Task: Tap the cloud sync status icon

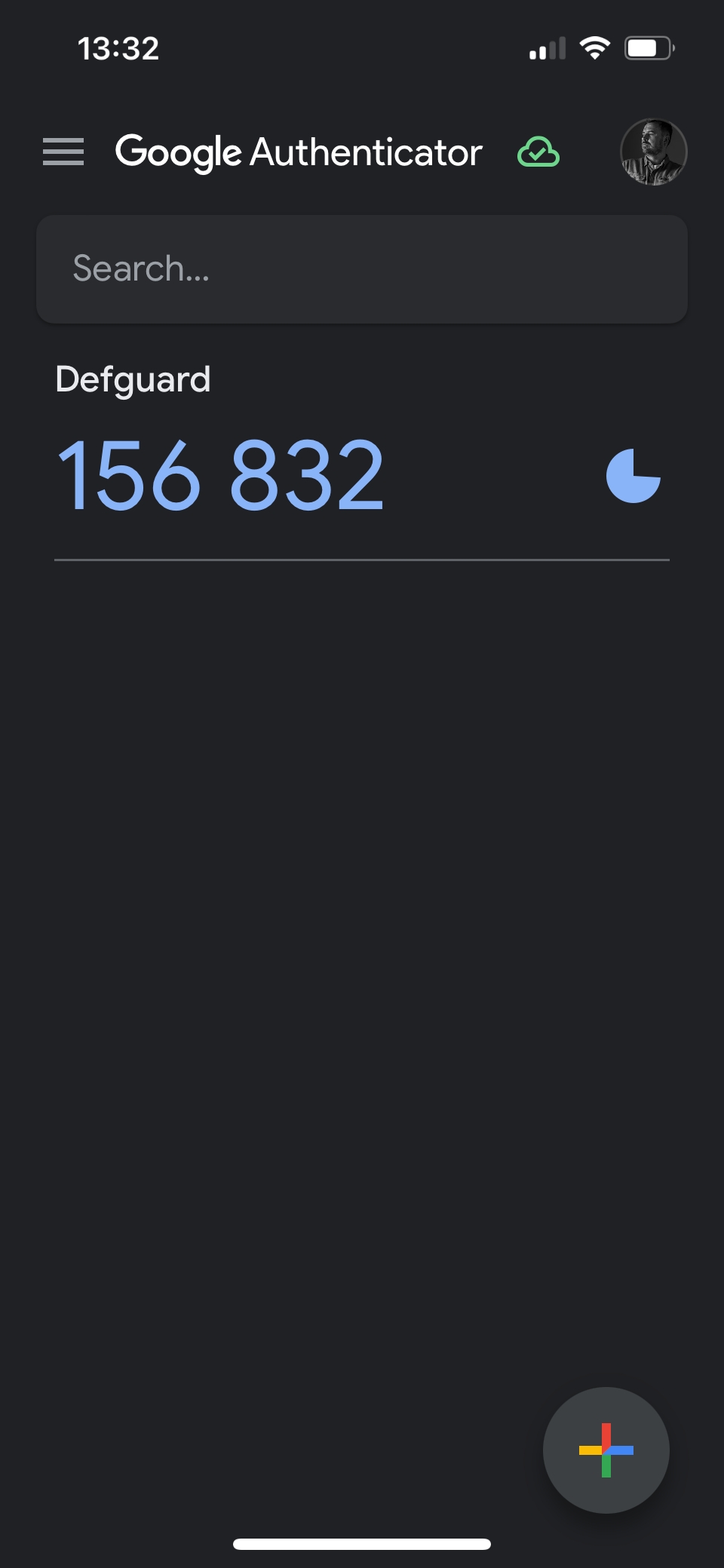Action: [538, 152]
